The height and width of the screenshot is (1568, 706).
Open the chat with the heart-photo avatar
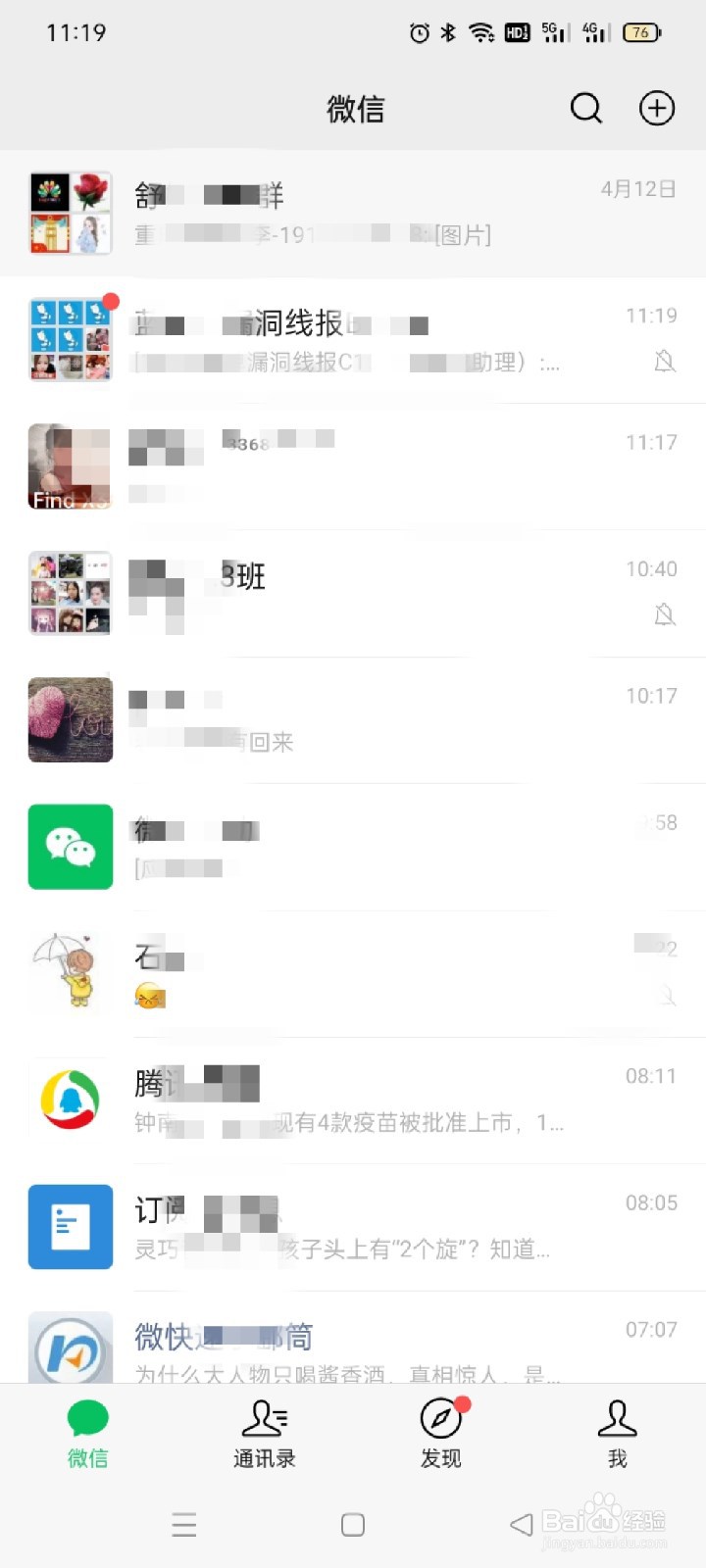click(70, 719)
